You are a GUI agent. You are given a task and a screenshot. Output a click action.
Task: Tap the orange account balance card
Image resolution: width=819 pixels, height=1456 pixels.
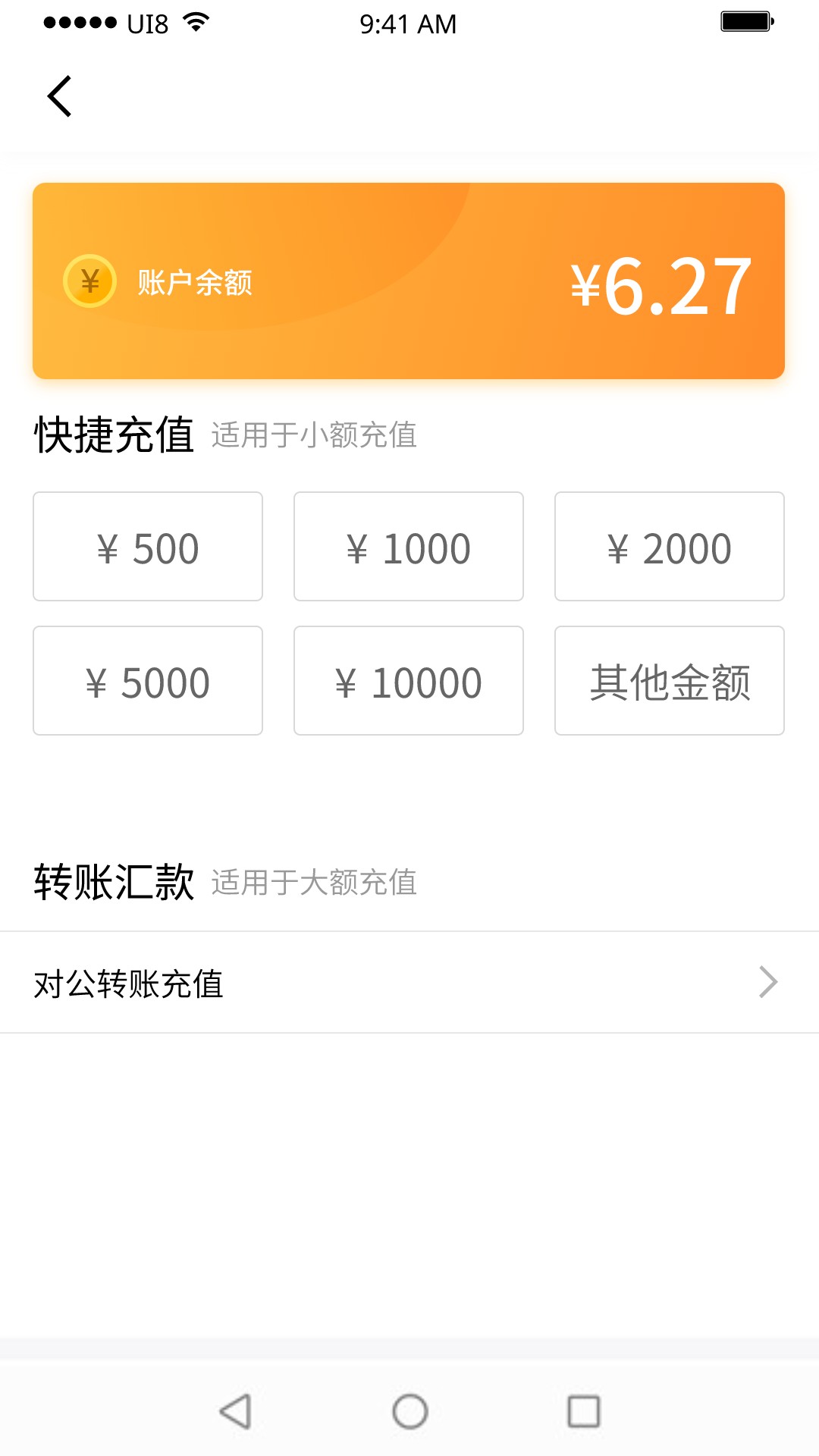point(409,281)
